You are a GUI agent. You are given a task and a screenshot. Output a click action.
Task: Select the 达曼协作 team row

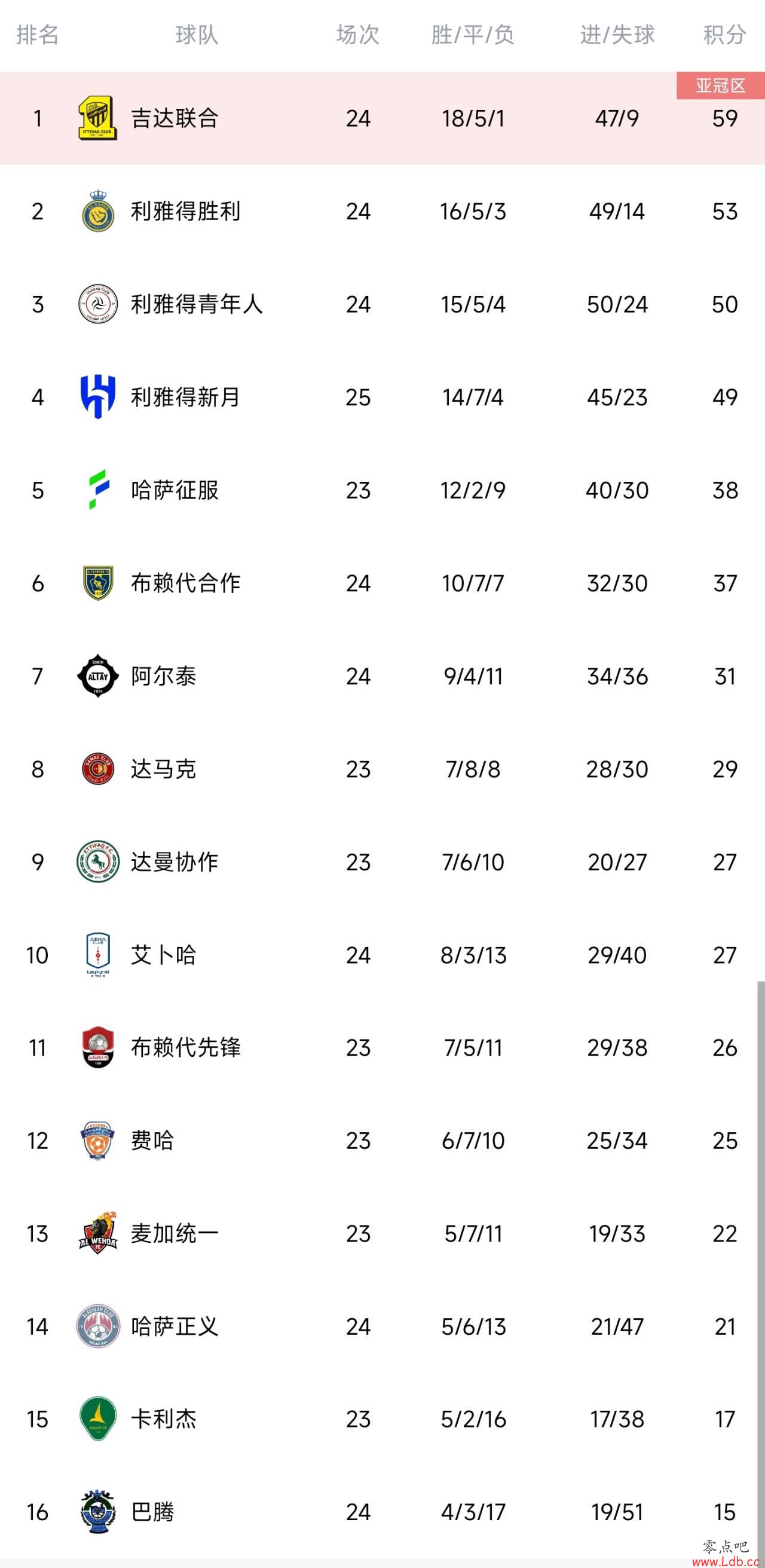pyautogui.click(x=382, y=862)
